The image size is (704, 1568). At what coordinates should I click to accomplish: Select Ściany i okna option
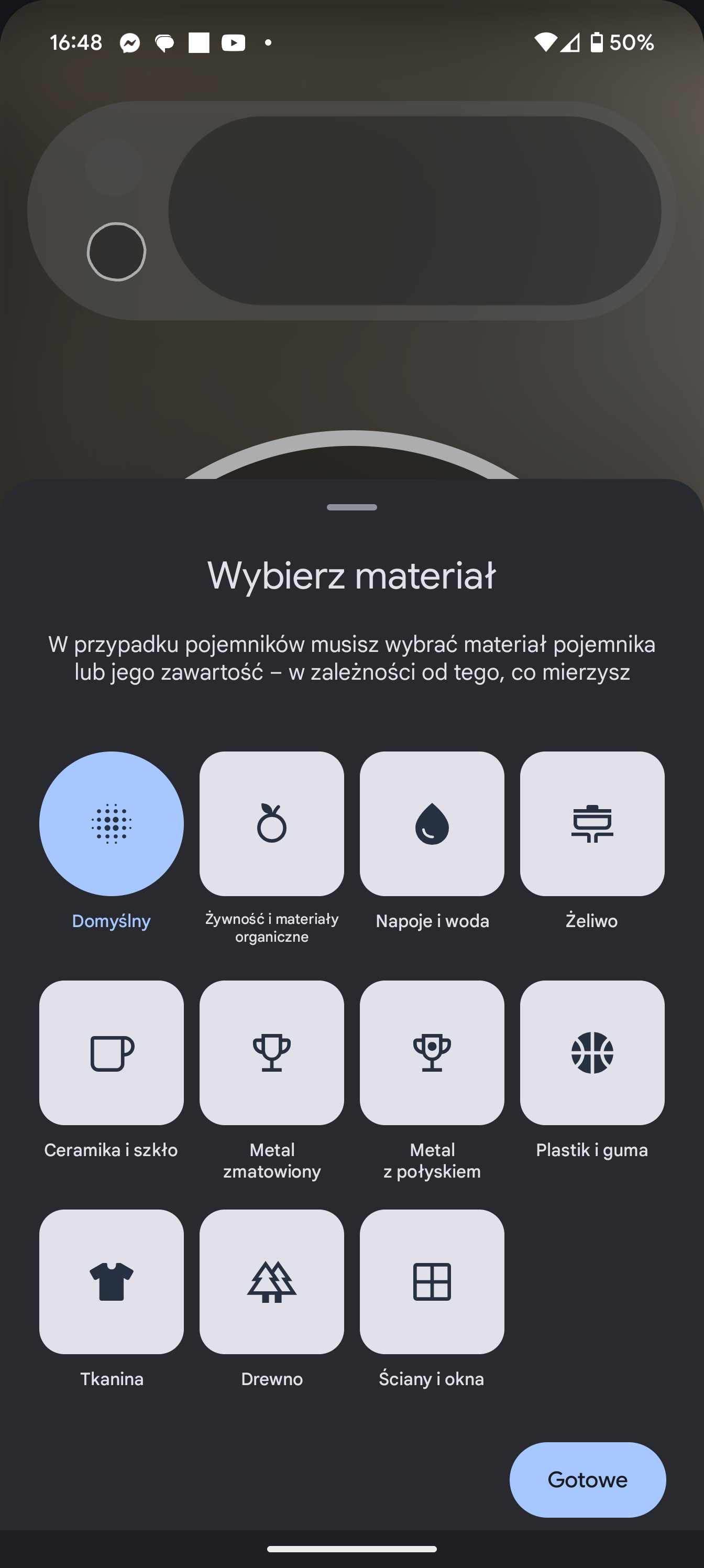432,1281
